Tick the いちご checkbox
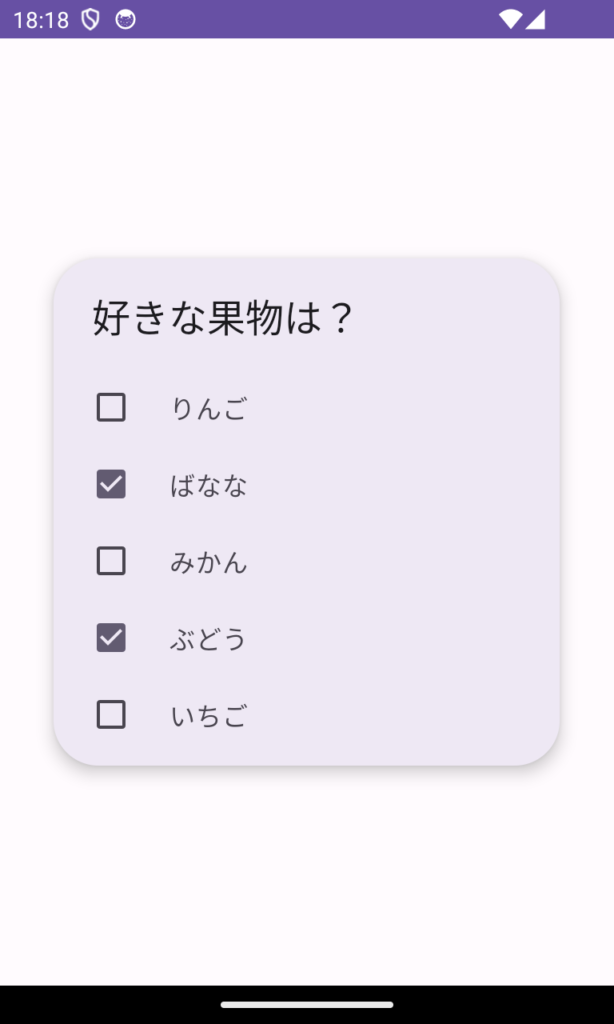Screen dimensions: 614x1024 111,714
